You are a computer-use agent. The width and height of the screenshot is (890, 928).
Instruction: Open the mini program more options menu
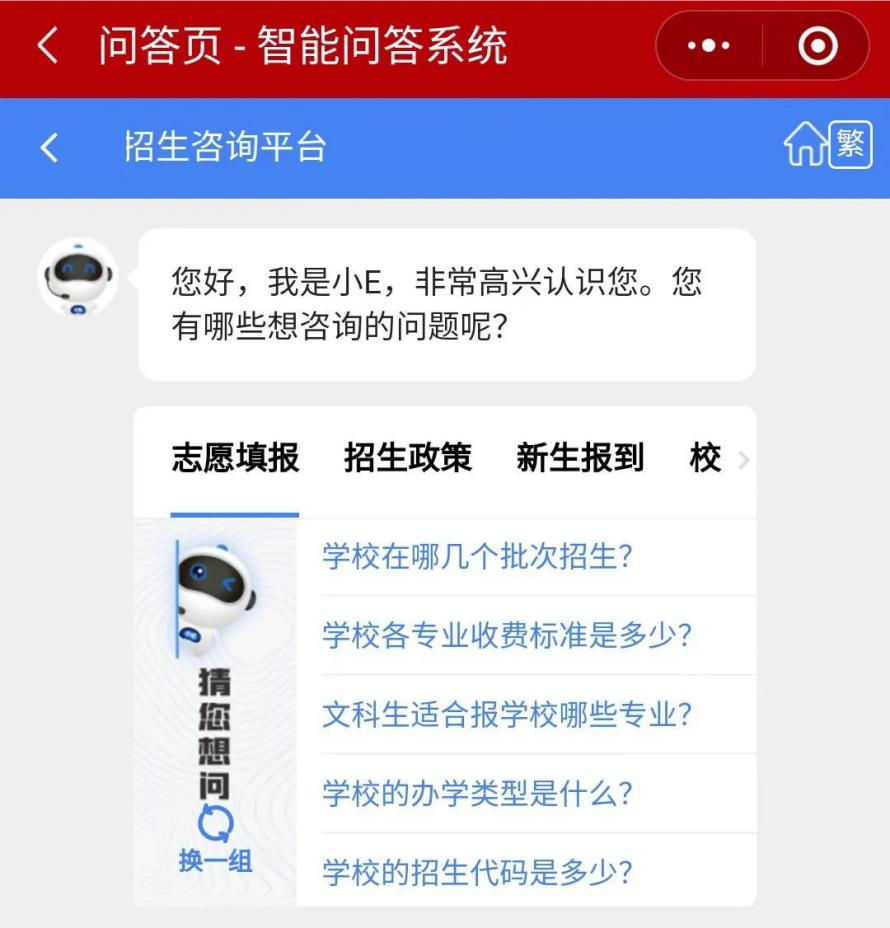[710, 46]
